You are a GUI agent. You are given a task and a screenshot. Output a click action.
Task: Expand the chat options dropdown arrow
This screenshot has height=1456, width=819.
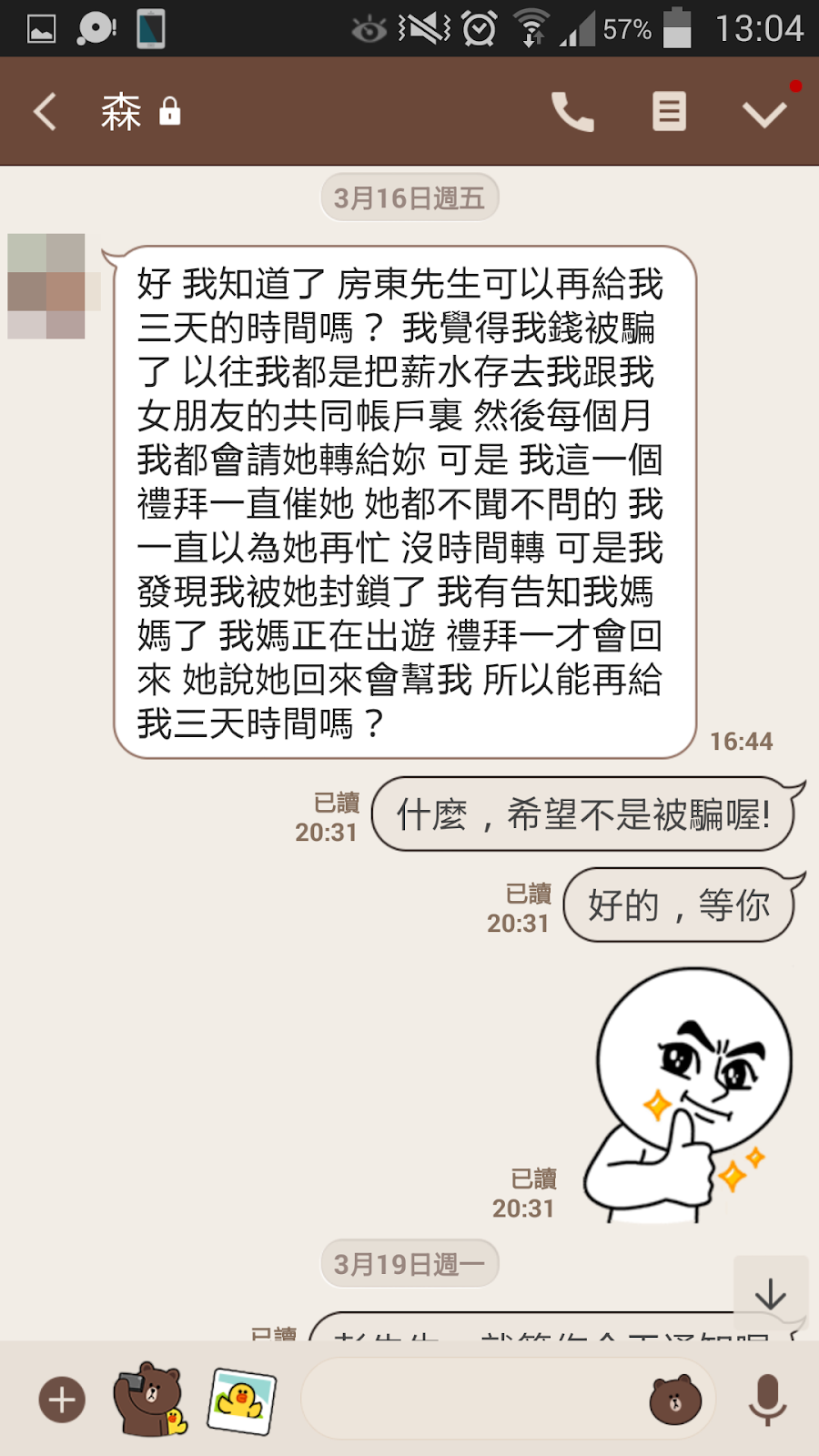tap(763, 114)
